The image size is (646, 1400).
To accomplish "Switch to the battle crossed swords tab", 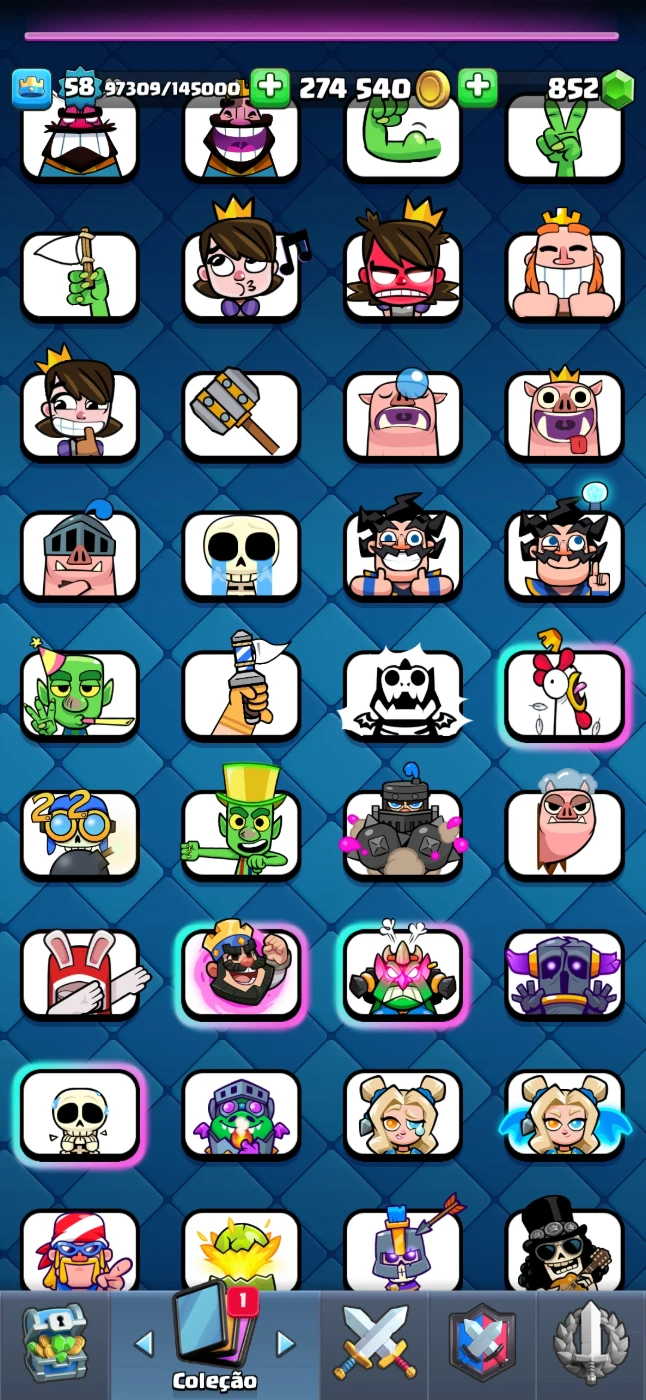I will [375, 1345].
